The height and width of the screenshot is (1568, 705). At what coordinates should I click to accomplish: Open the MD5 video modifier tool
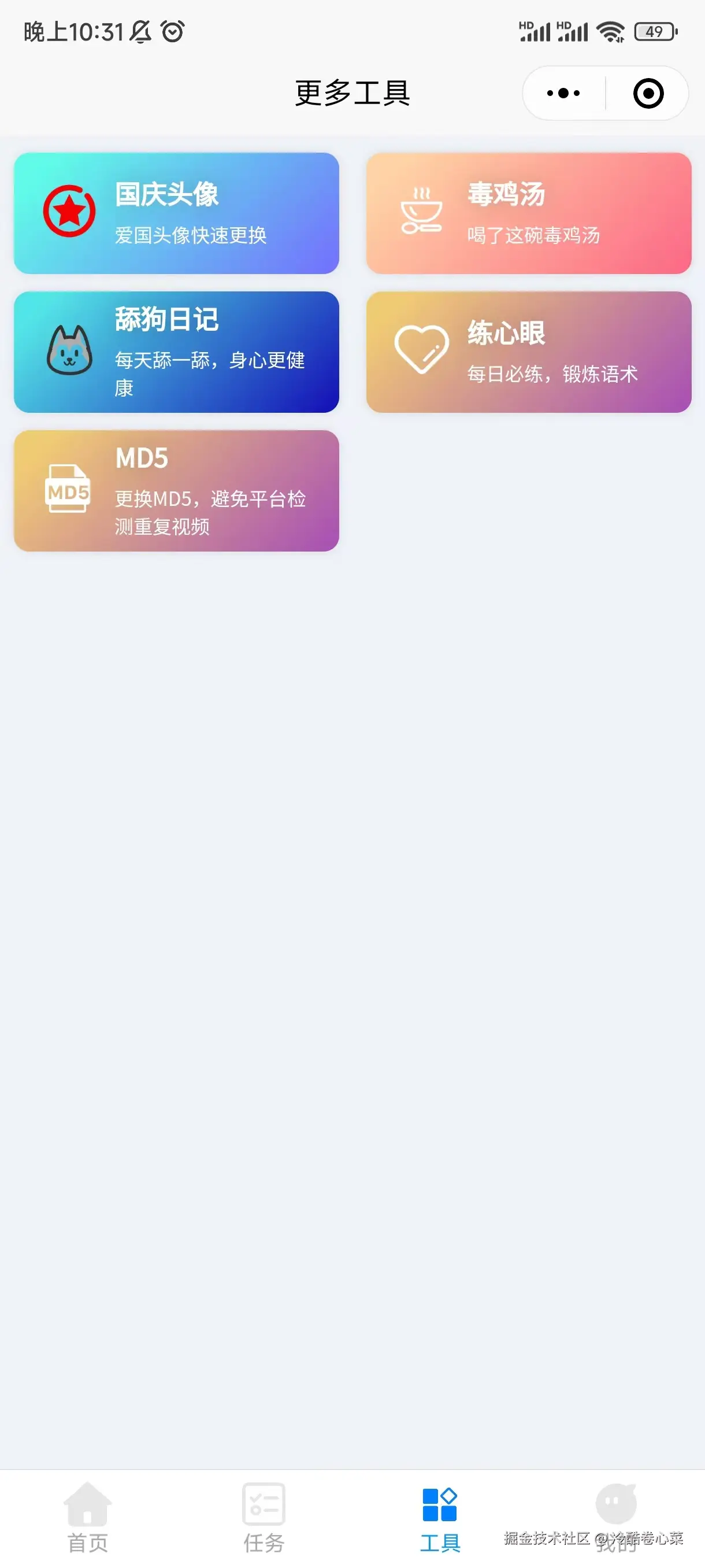(x=176, y=491)
